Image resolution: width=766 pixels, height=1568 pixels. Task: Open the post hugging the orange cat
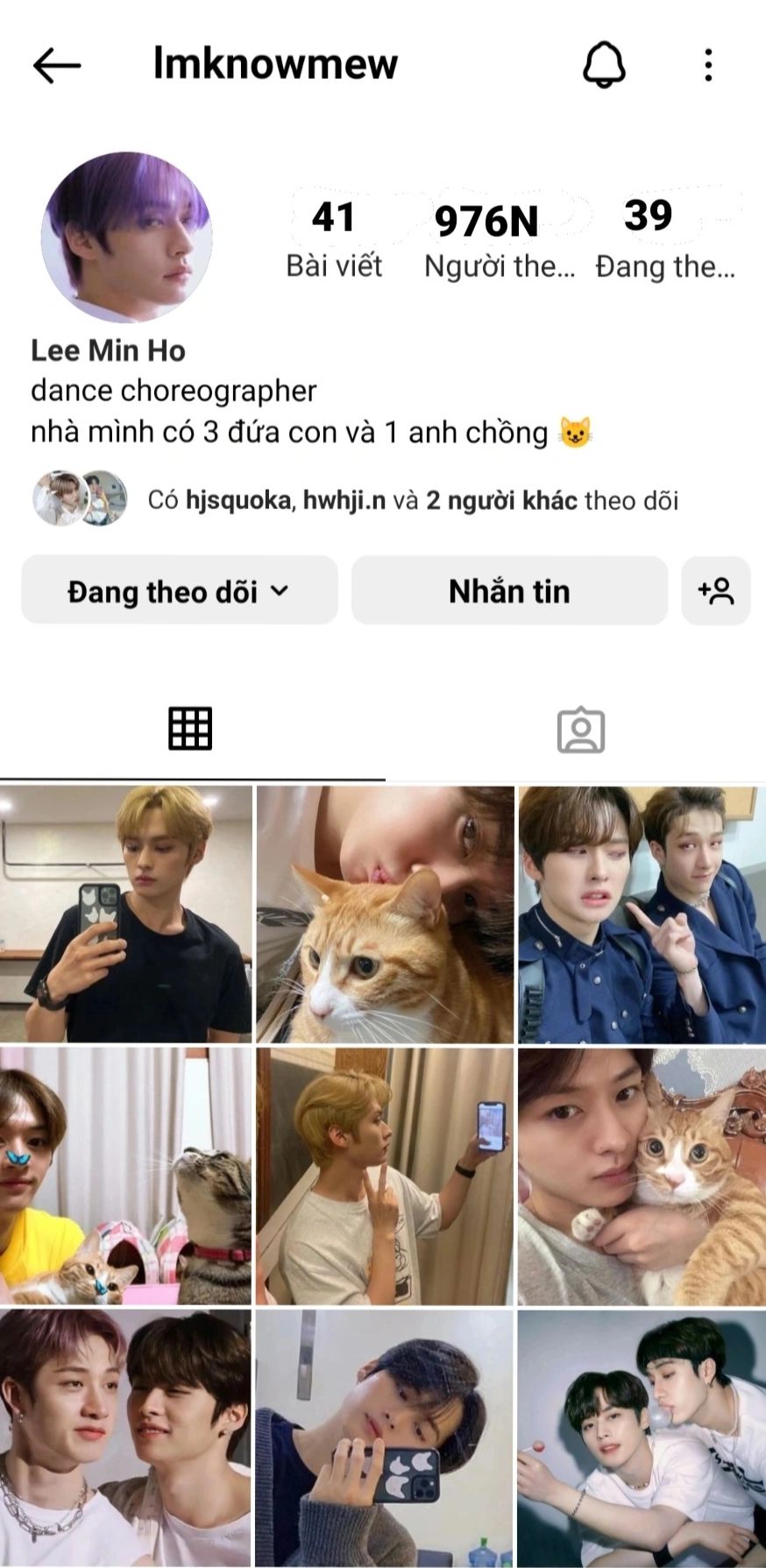point(642,1176)
